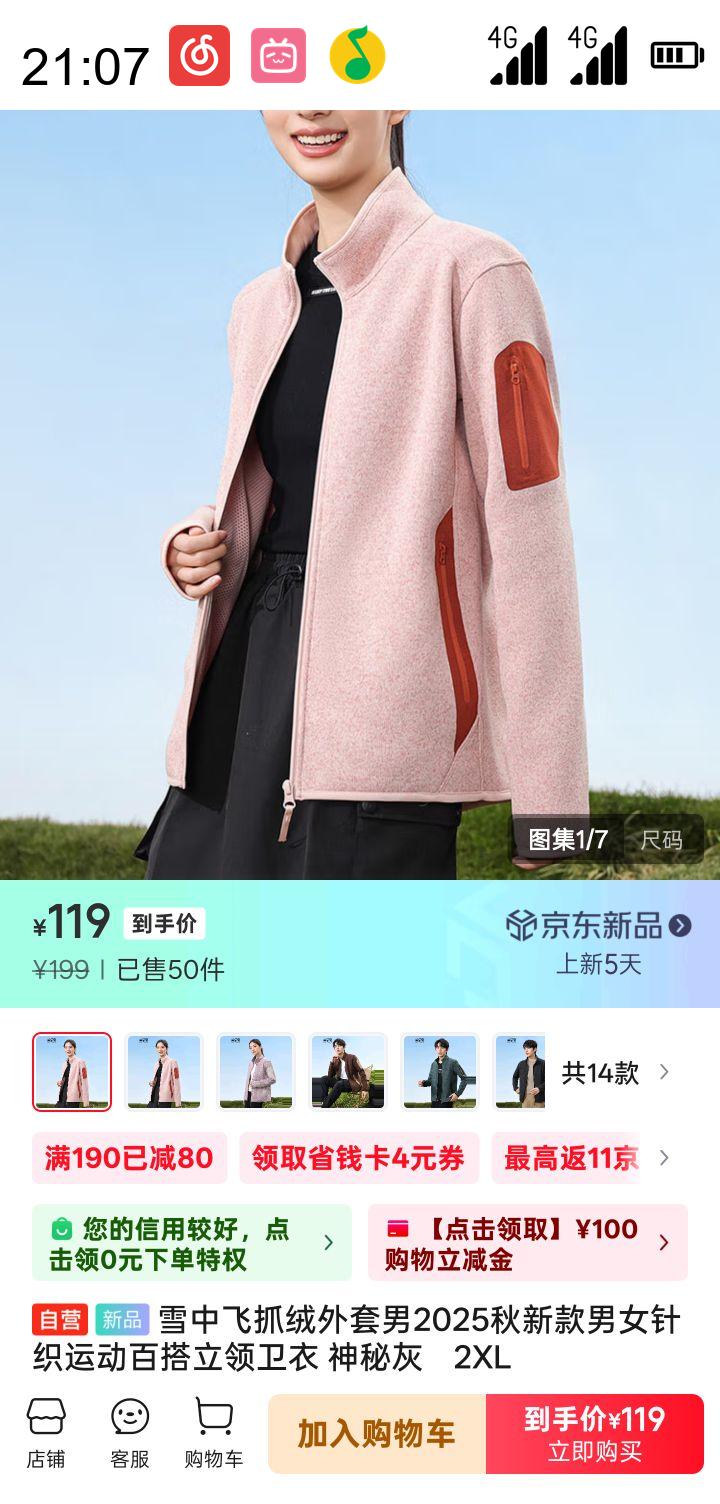Image resolution: width=720 pixels, height=1504 pixels.
Task: Buy now via 立即购买 button
Action: (594, 1433)
